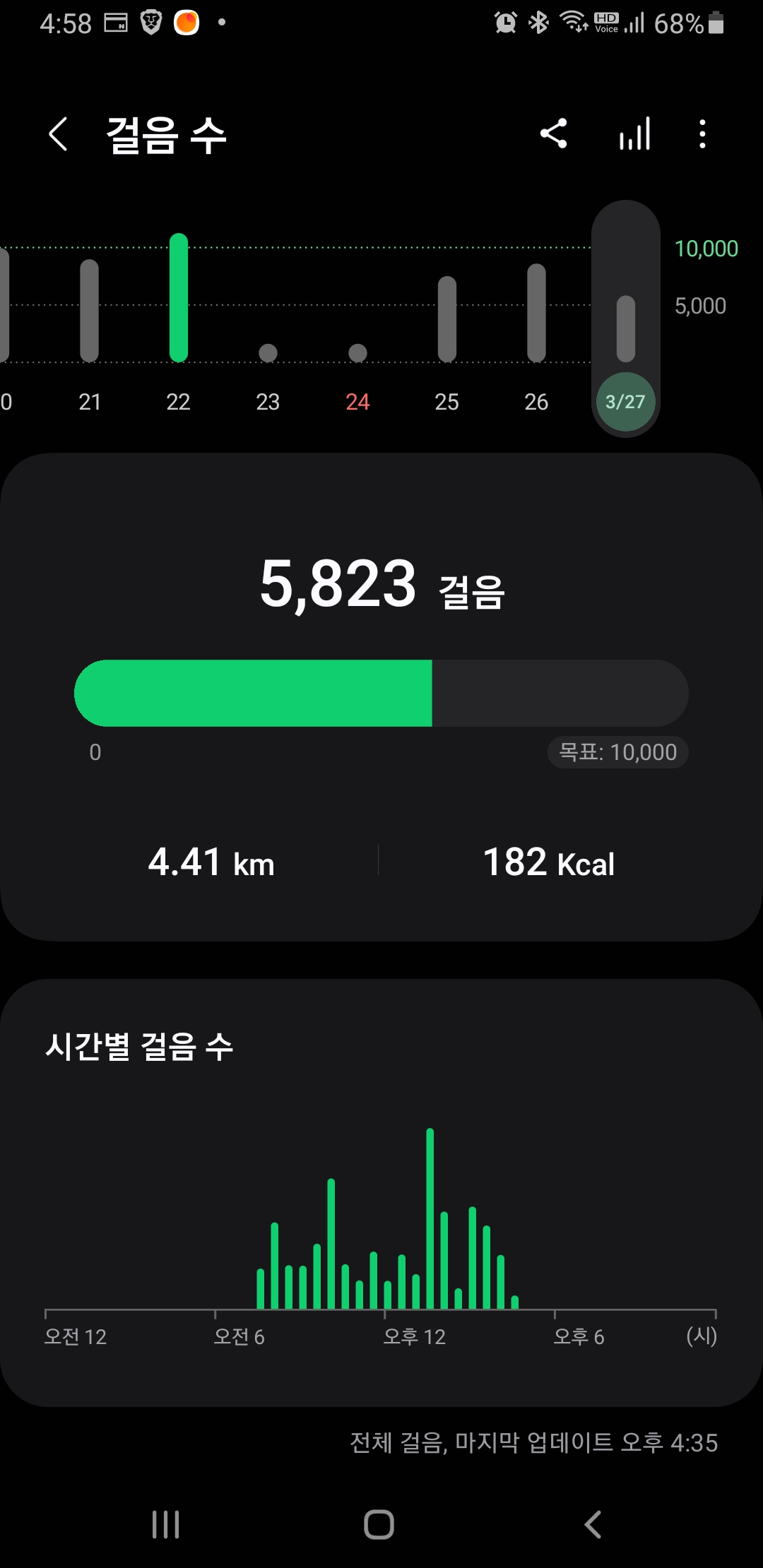Select day 24 on the chart
This screenshot has height=1568, width=763.
pyautogui.click(x=357, y=352)
